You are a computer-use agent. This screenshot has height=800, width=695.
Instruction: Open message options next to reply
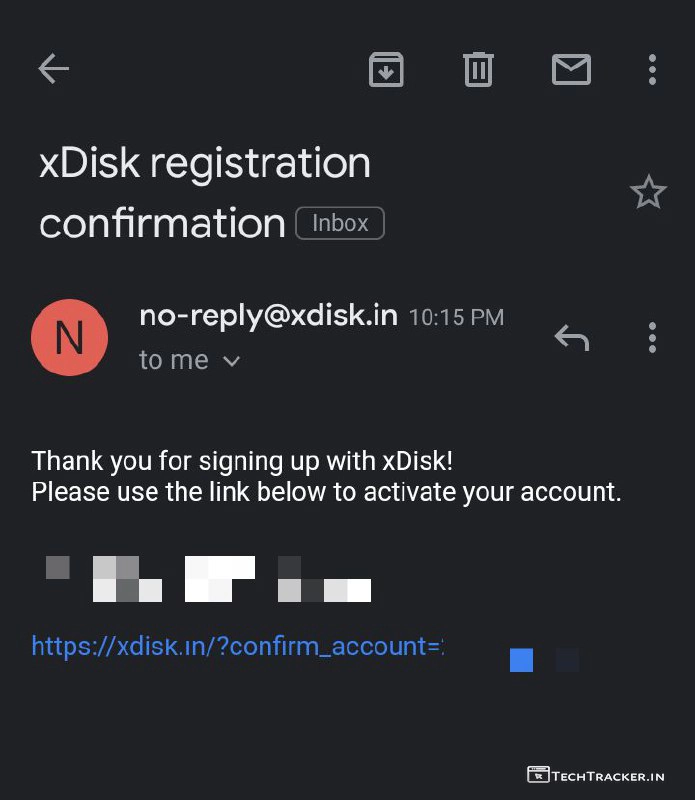point(652,338)
